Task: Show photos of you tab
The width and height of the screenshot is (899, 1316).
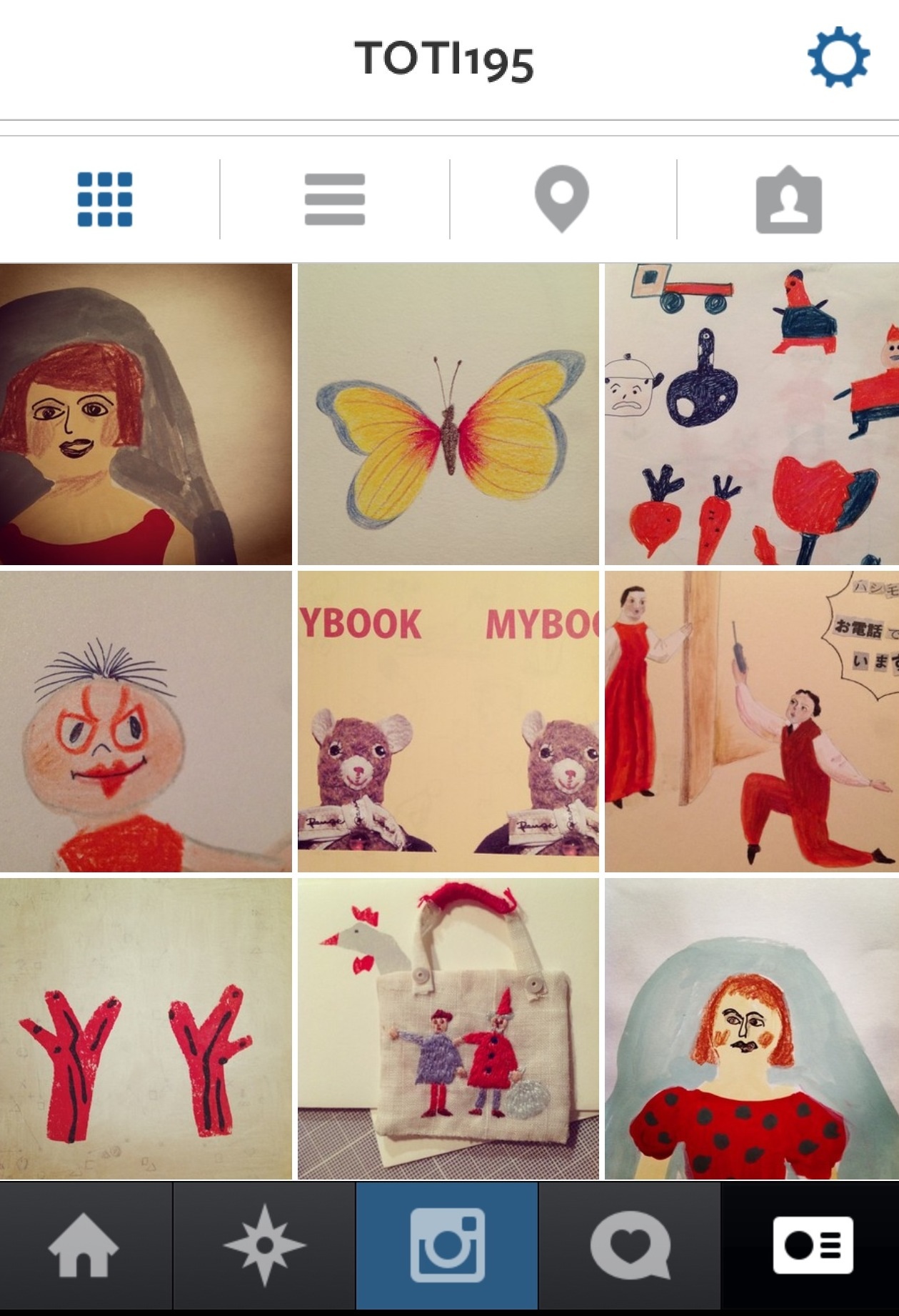Action: click(x=788, y=200)
